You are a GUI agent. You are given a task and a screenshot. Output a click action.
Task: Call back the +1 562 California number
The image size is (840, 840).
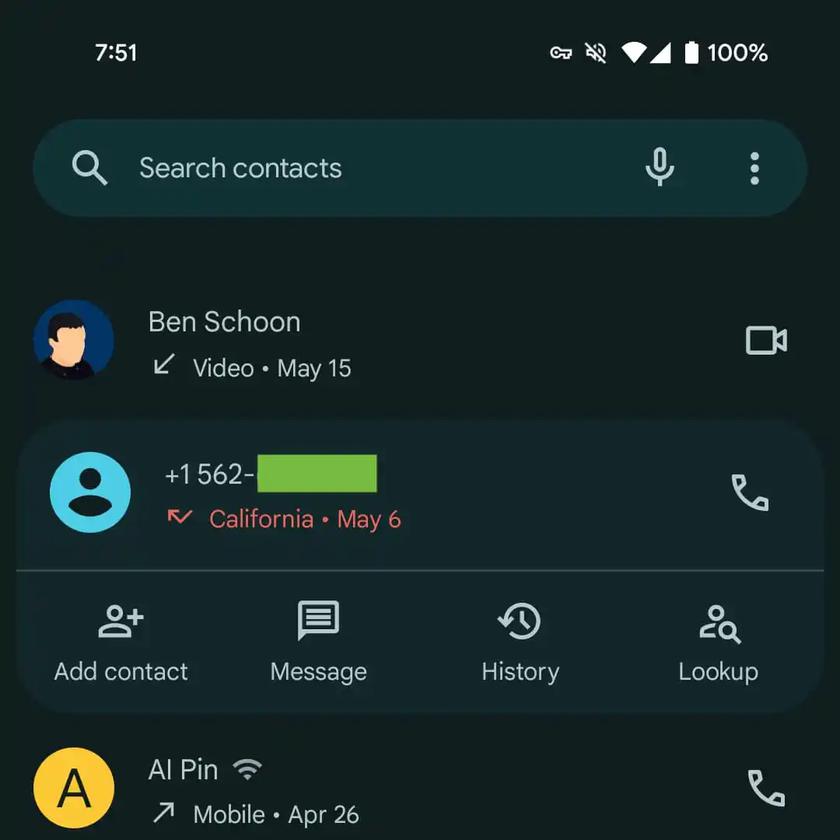(750, 492)
